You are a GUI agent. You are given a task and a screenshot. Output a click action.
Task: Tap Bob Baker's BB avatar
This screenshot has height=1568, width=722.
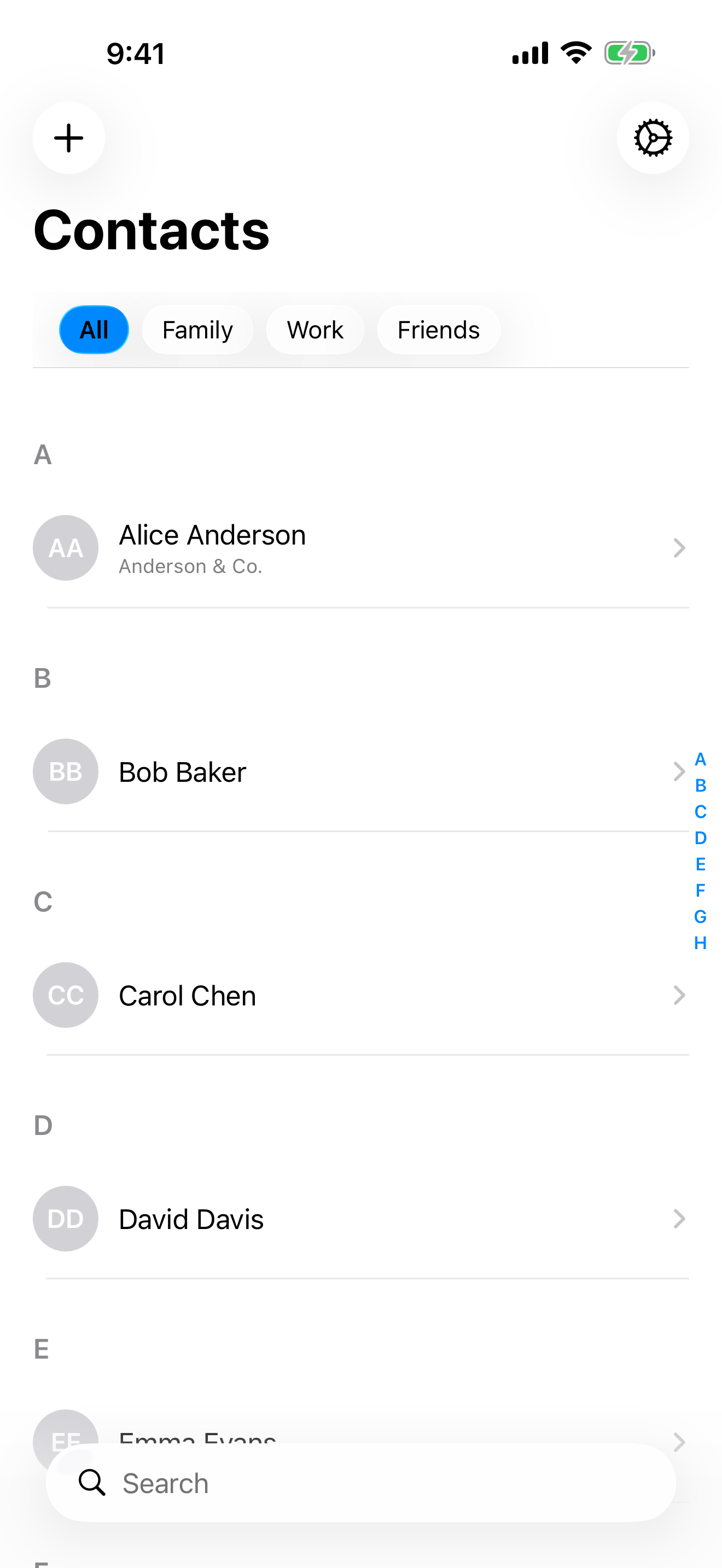[66, 771]
